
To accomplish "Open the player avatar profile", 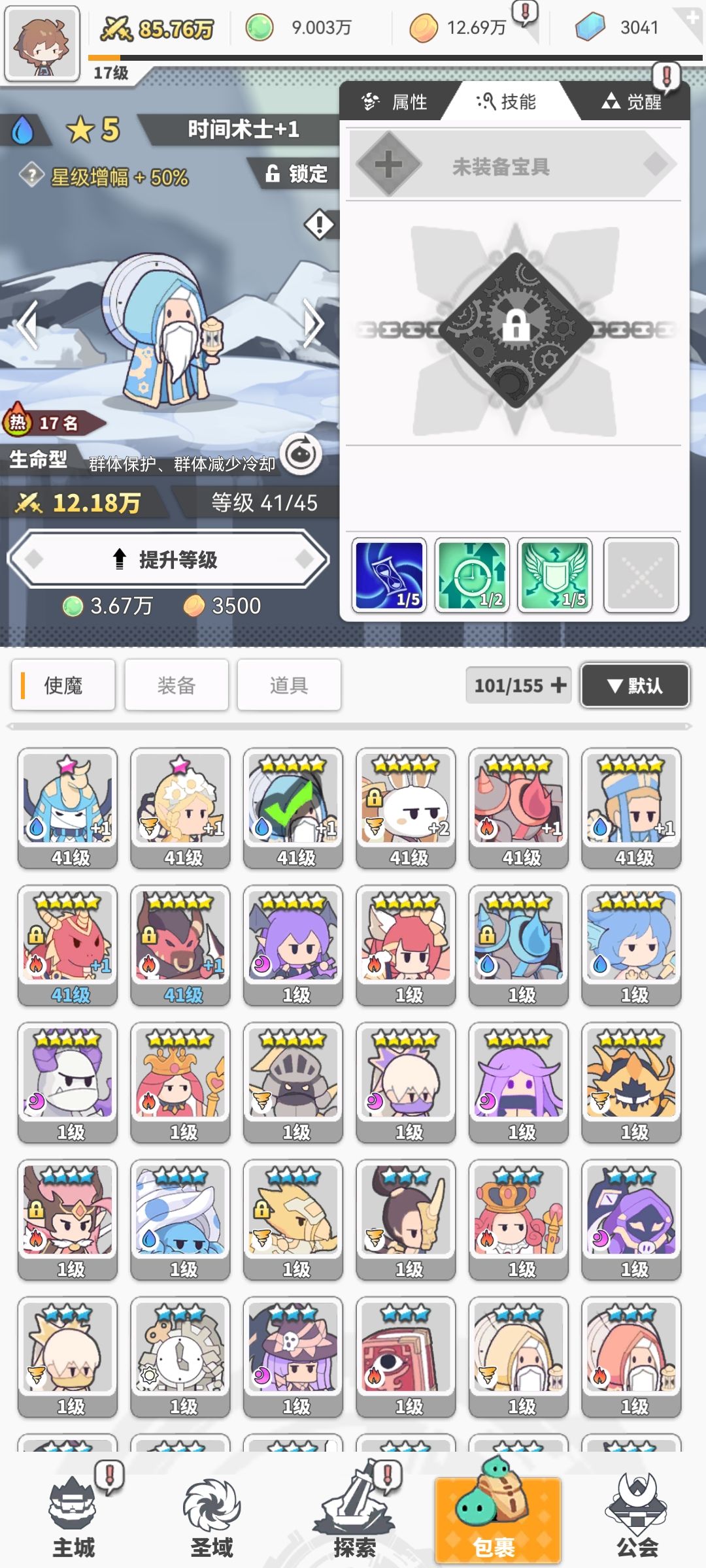I will tap(42, 43).
